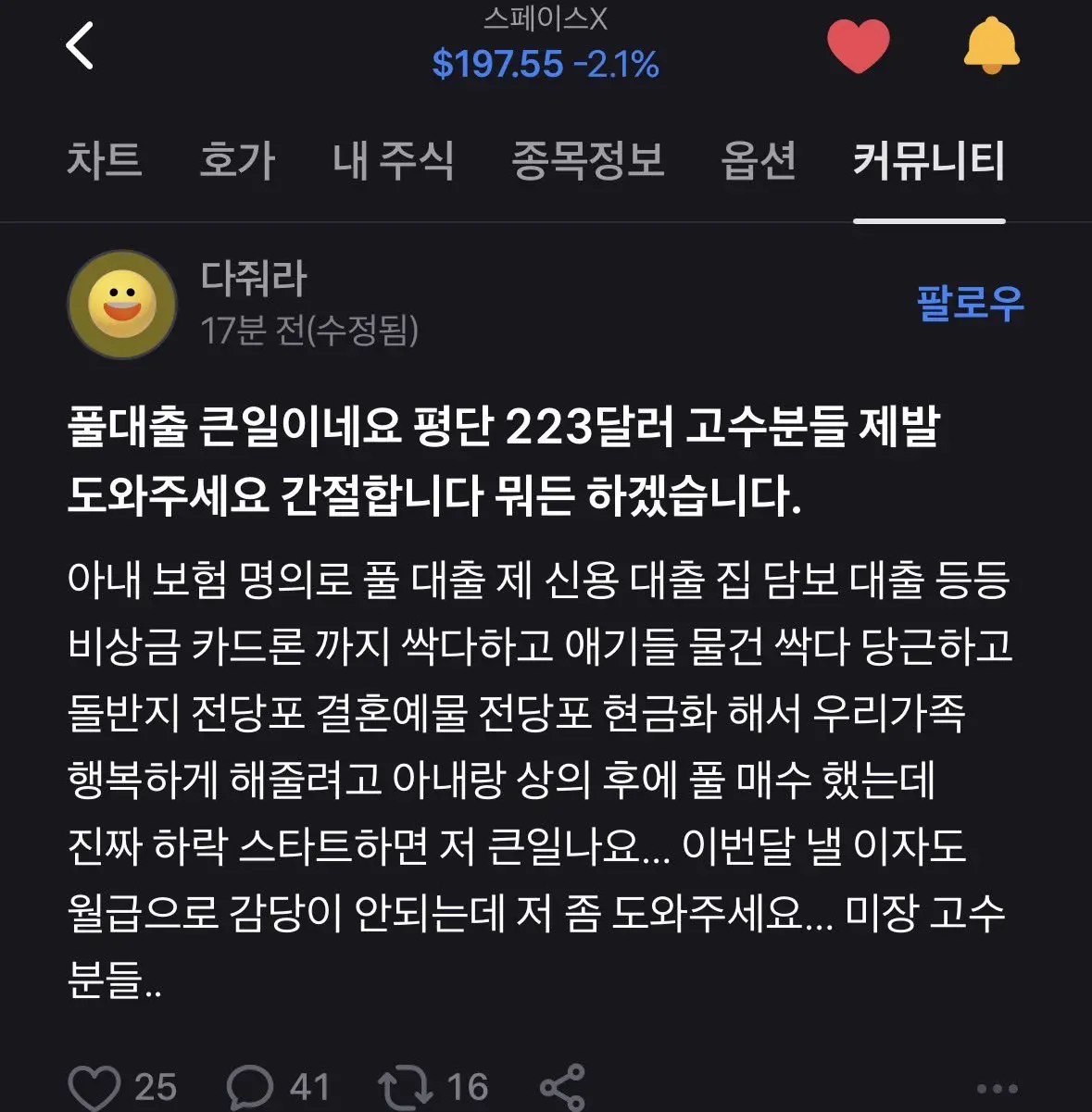Switch to the 옵션 tab
Viewport: 1092px width, 1112px height.
click(x=758, y=159)
